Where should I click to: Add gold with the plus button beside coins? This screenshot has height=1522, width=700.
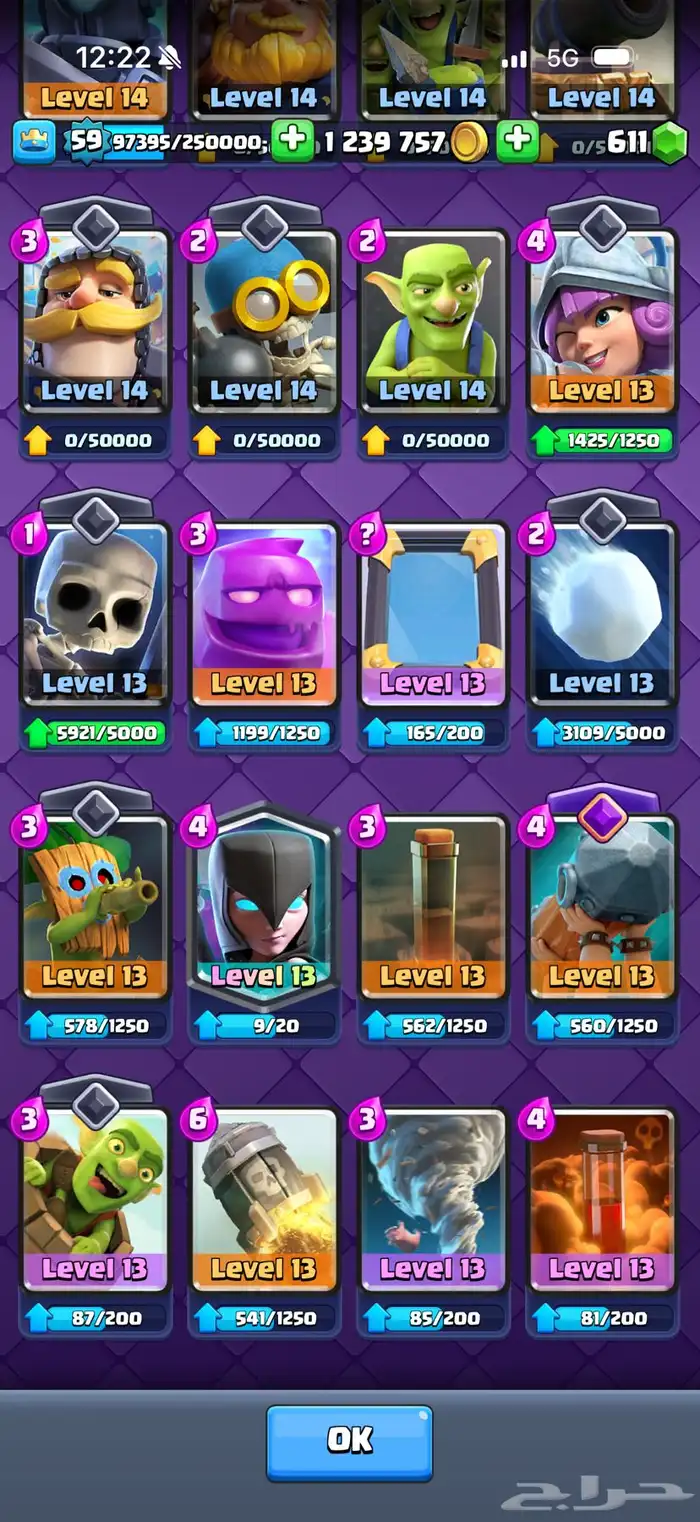tap(293, 141)
